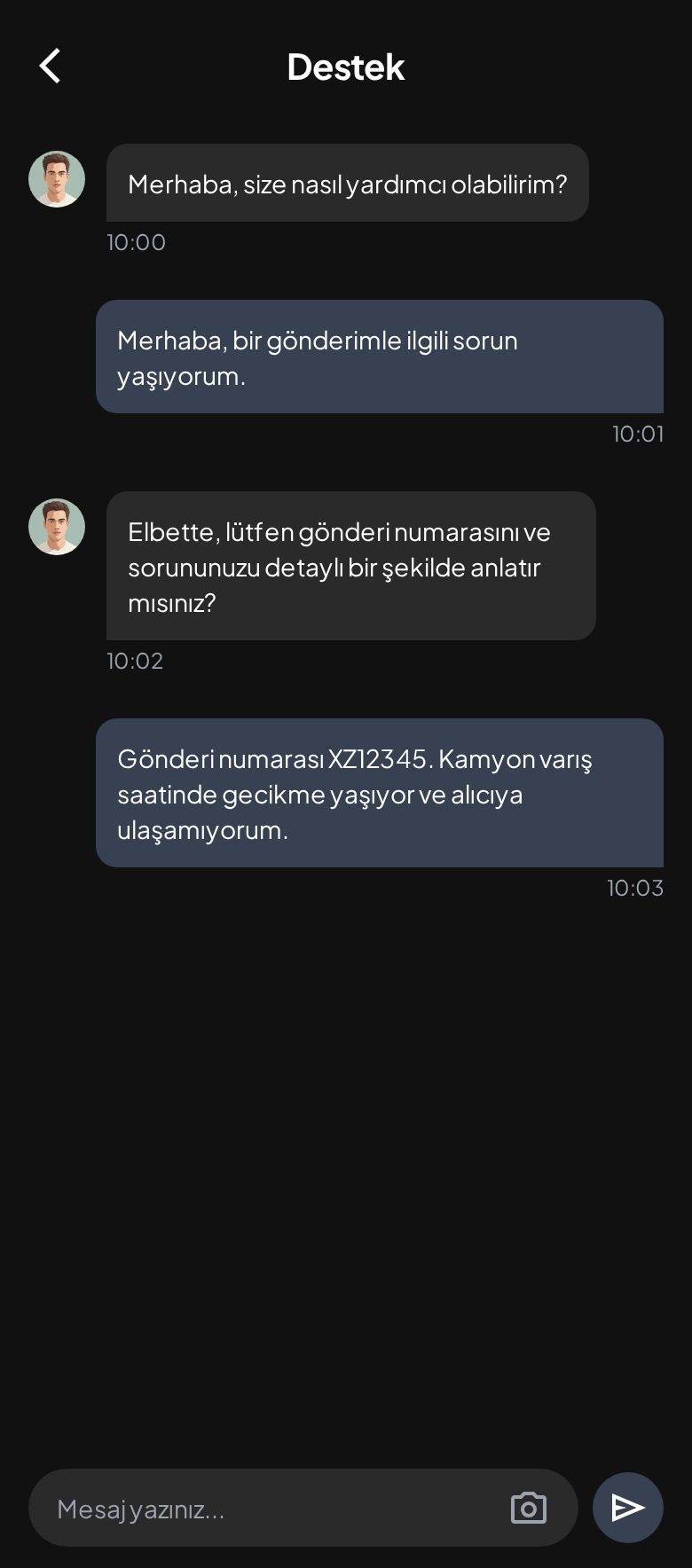Tap the Mesaj yazınız message field
This screenshot has height=1568, width=692.
coord(266,1509)
